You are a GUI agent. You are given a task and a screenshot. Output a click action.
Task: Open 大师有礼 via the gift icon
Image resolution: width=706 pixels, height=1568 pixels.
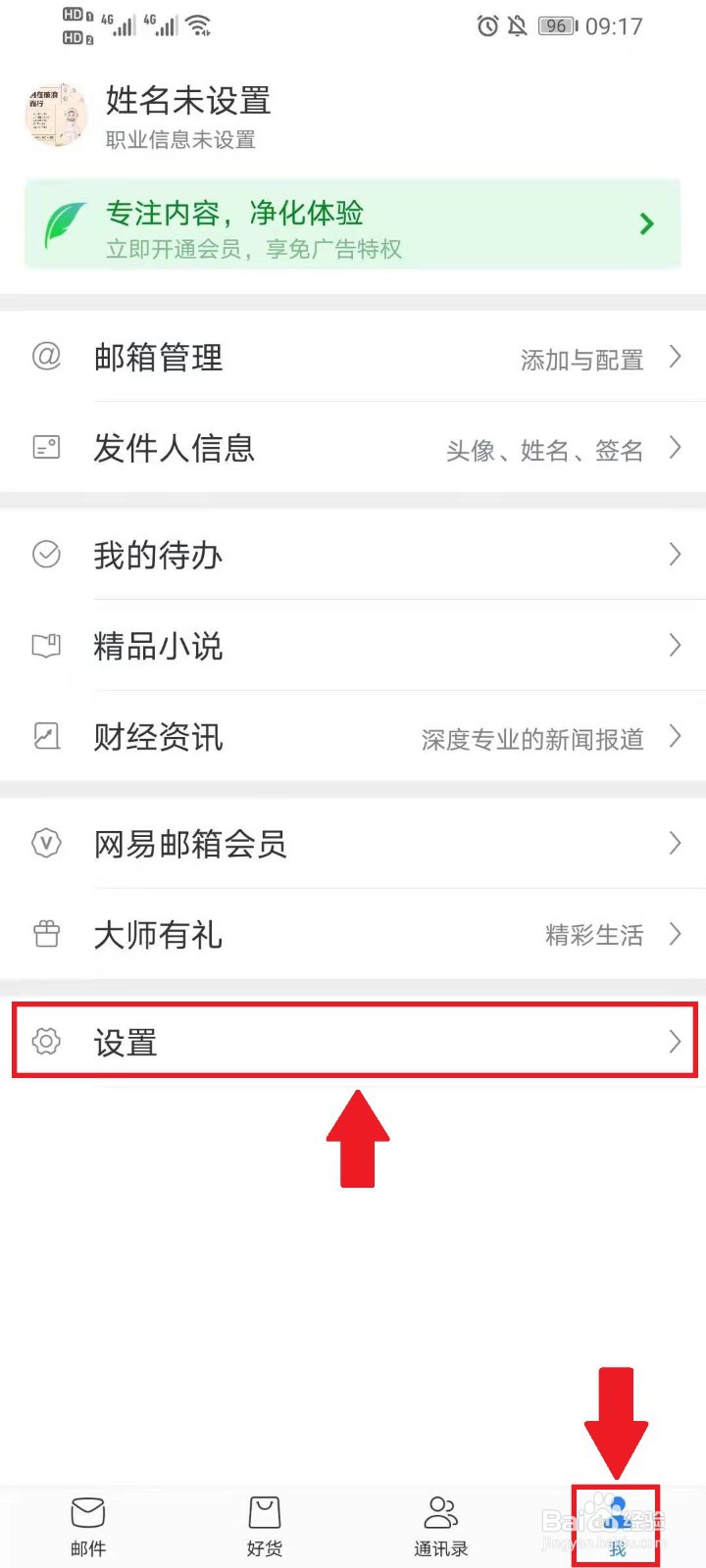point(45,934)
